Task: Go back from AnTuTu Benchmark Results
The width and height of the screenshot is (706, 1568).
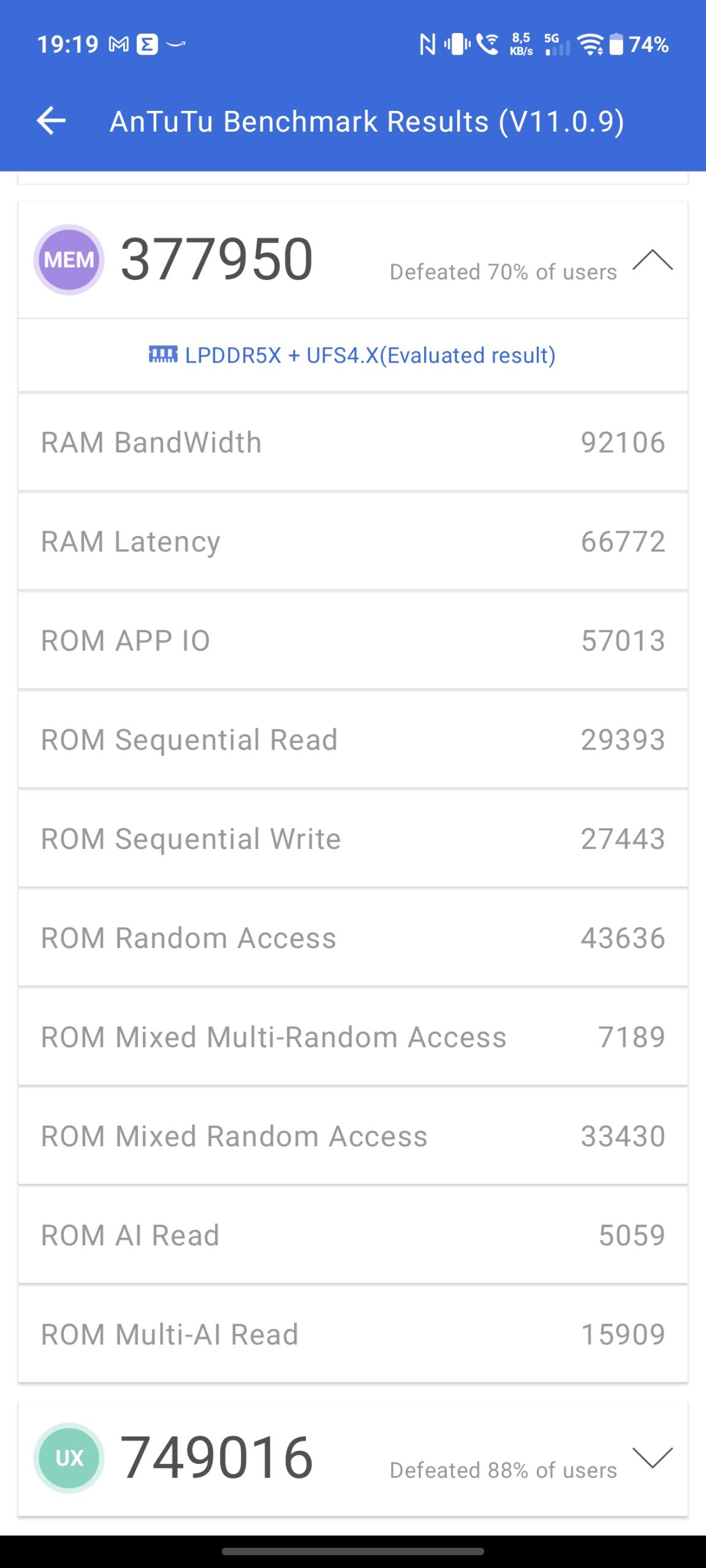Action: click(x=51, y=121)
